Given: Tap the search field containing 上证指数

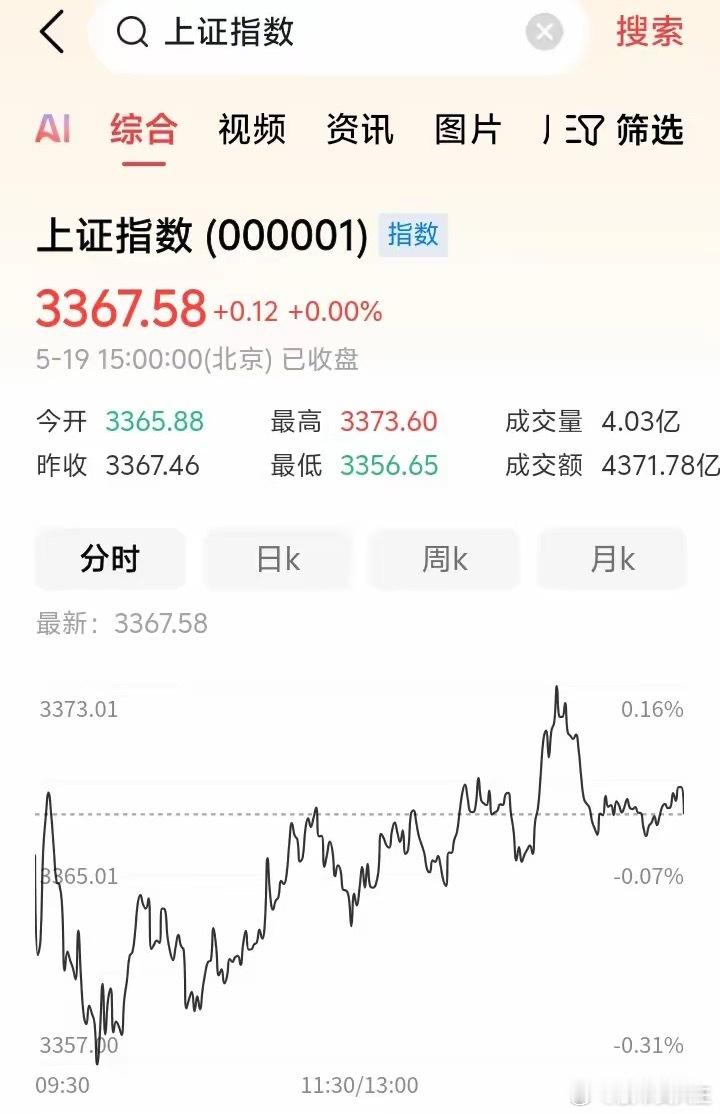Looking at the screenshot, I should 320,33.
